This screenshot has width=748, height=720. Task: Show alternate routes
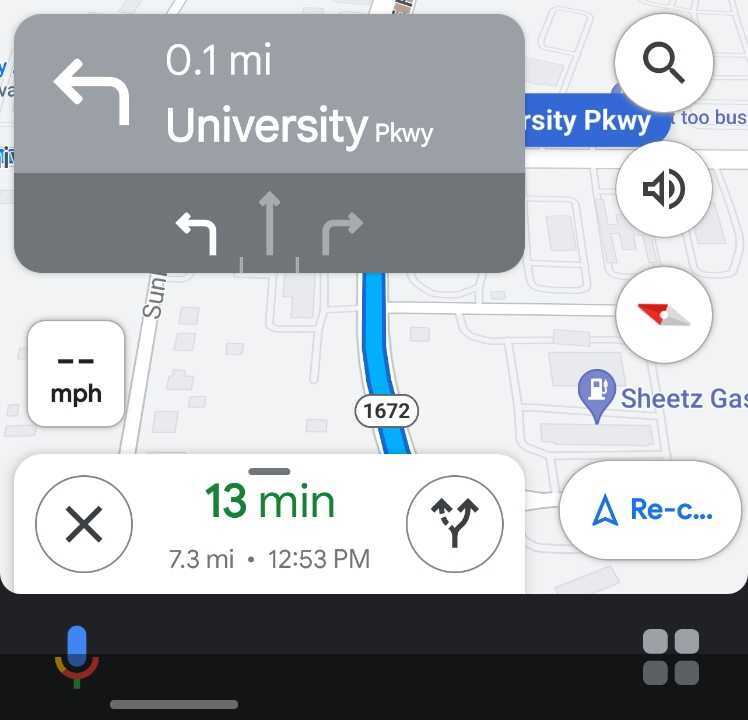454,524
